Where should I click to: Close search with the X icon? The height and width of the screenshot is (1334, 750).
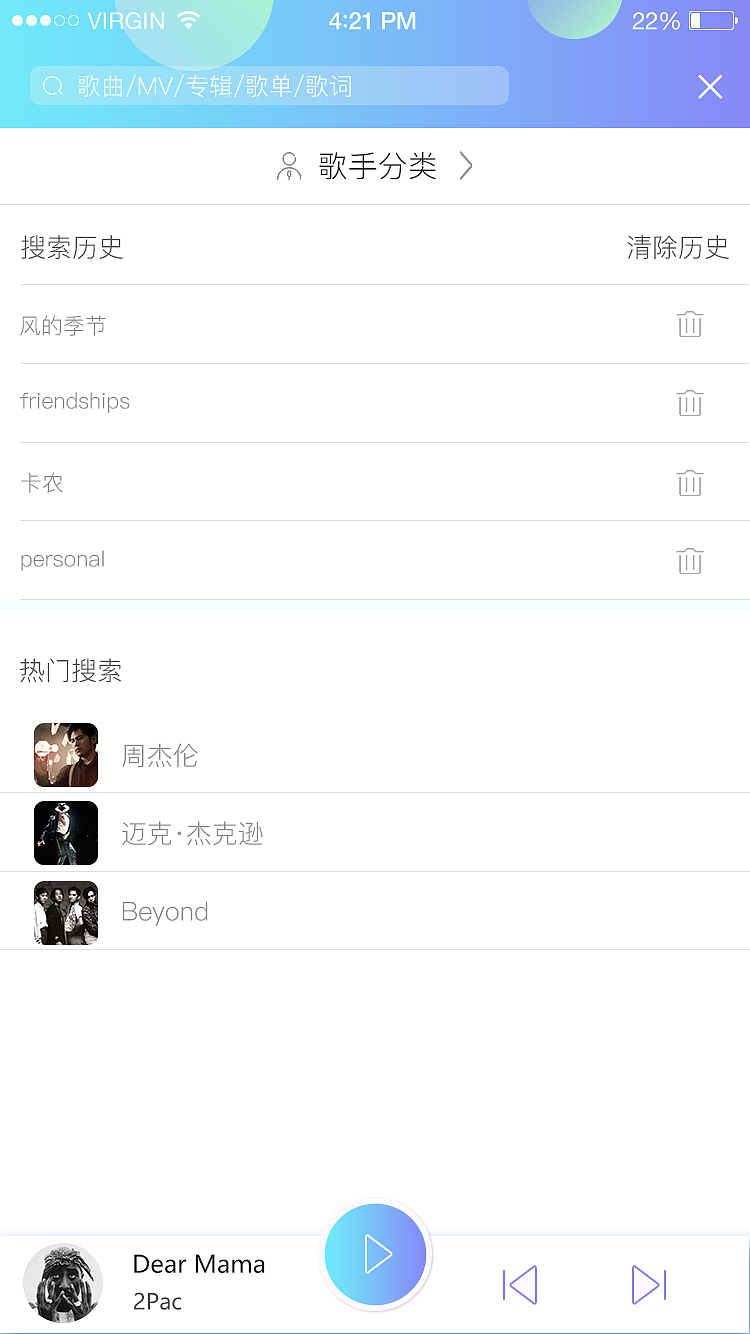point(710,87)
